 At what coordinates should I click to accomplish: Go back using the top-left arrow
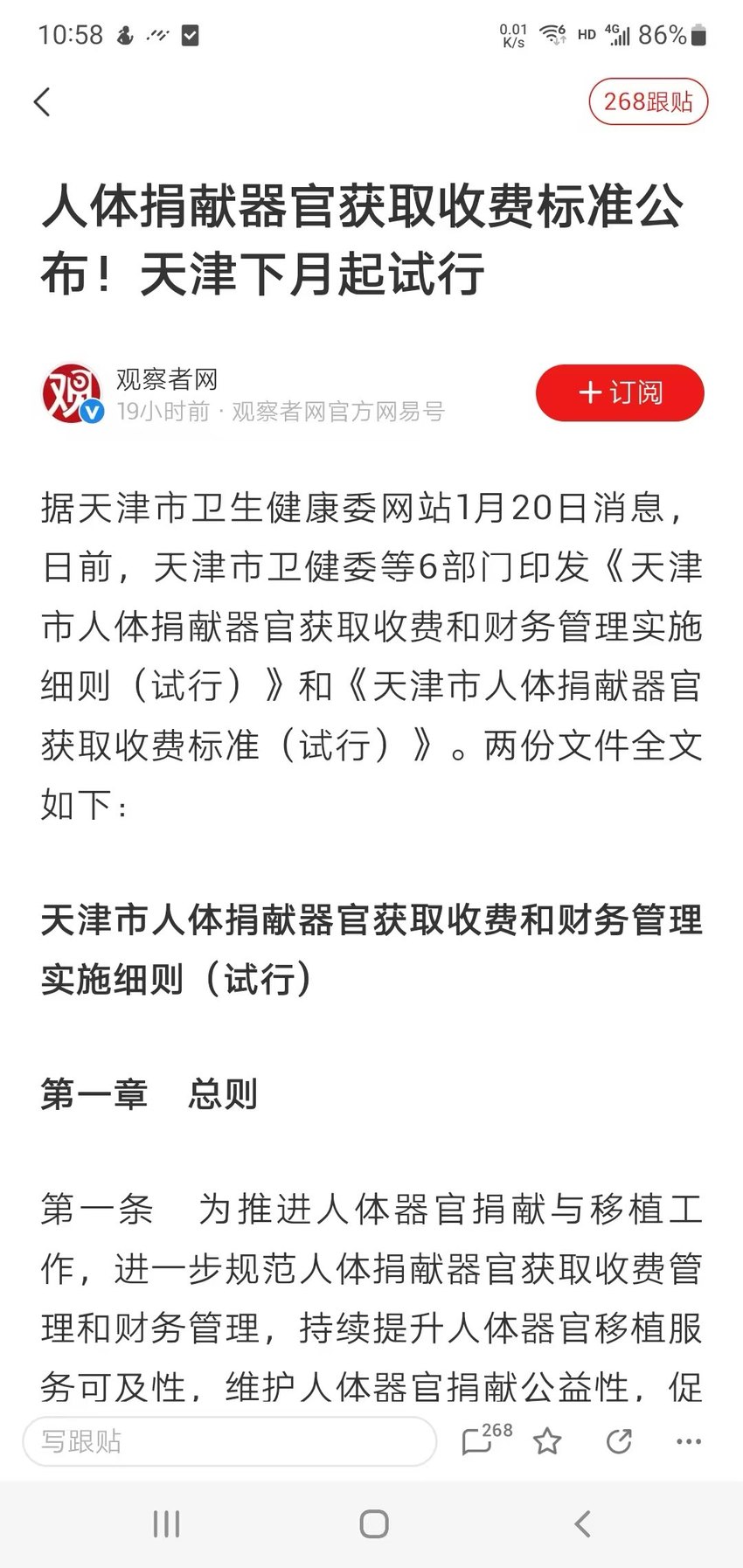tap(42, 102)
